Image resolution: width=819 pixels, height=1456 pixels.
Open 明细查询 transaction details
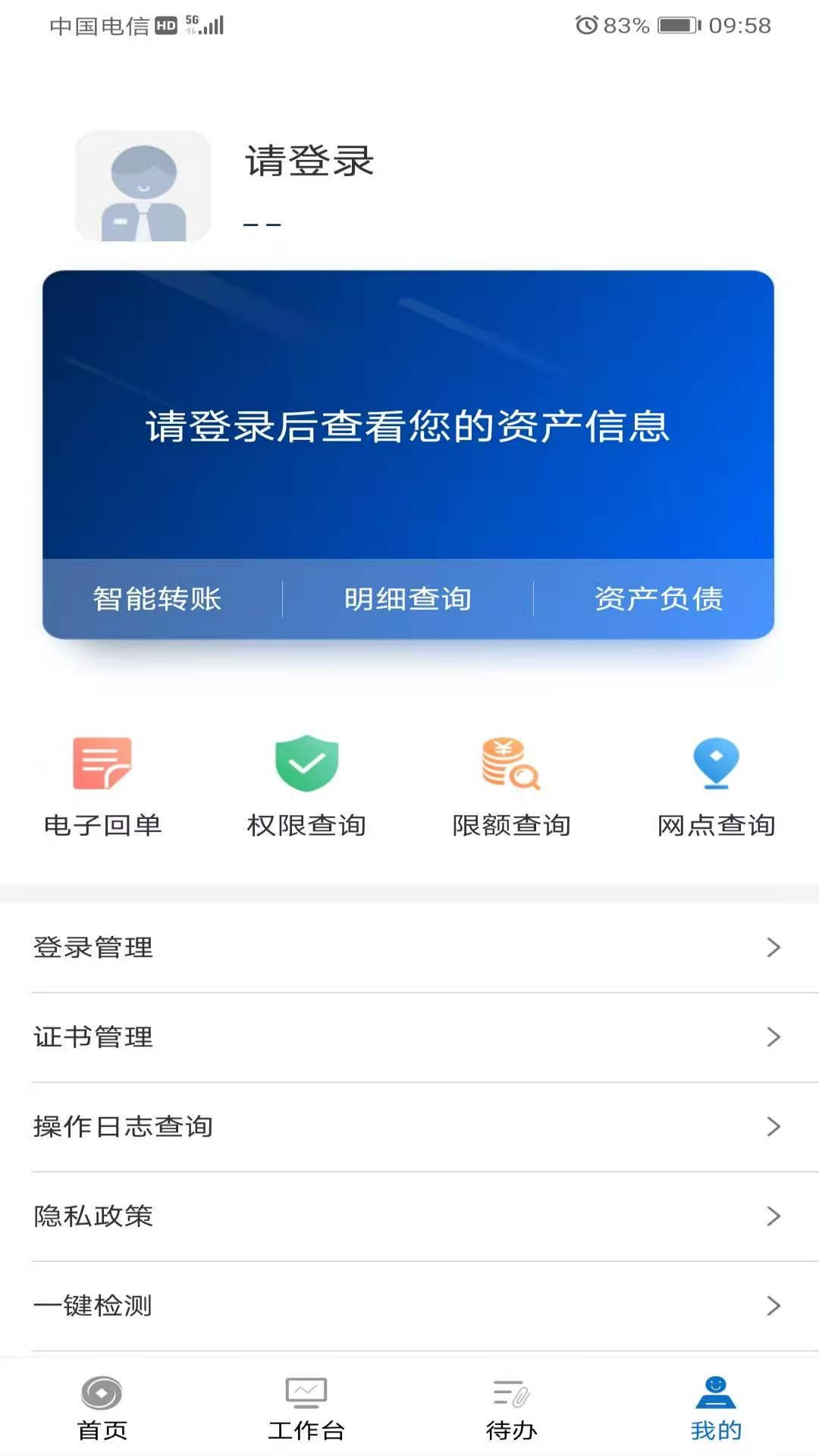tap(408, 599)
